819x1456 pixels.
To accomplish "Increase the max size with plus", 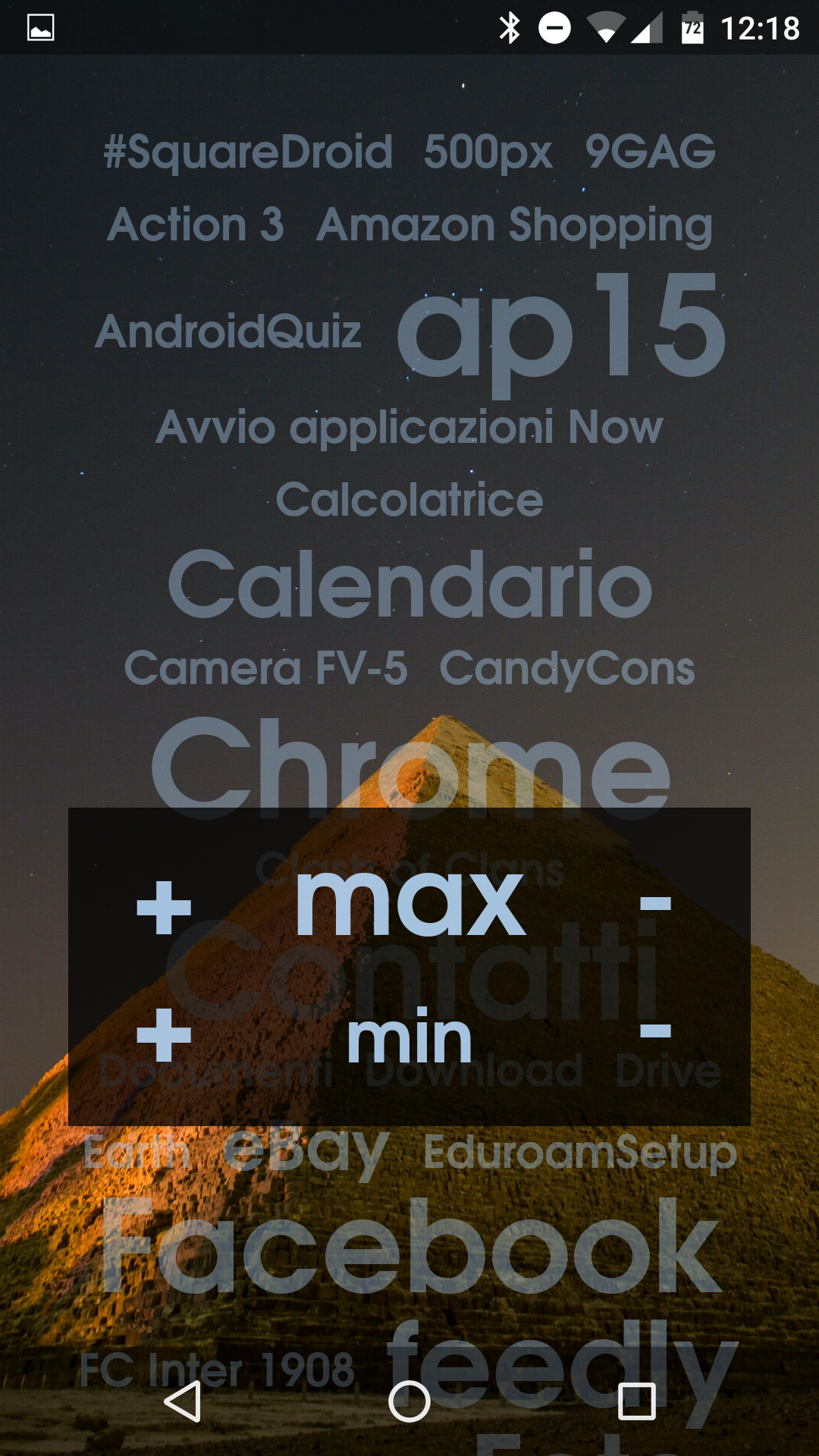I will [164, 908].
